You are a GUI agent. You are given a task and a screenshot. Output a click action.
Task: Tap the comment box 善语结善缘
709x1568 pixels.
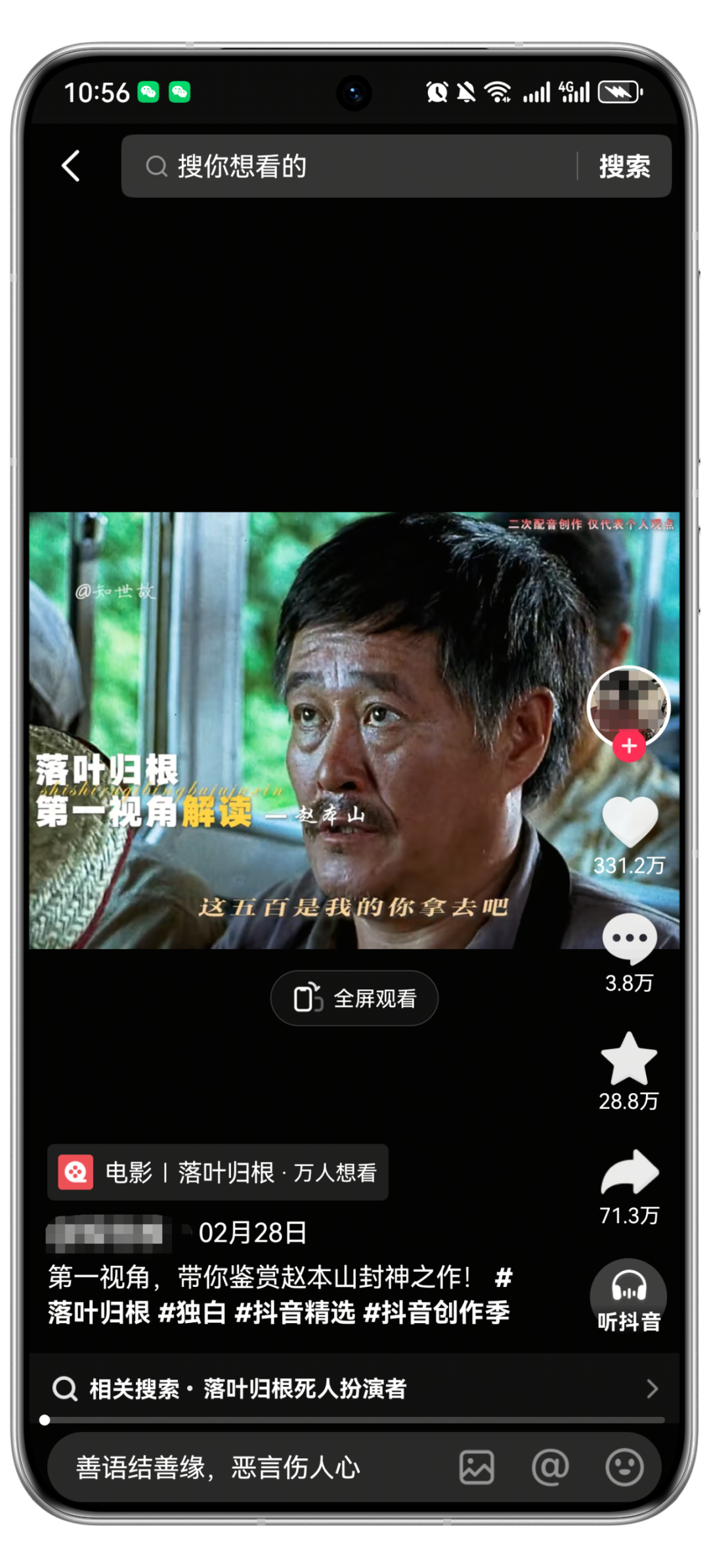coord(249,1467)
